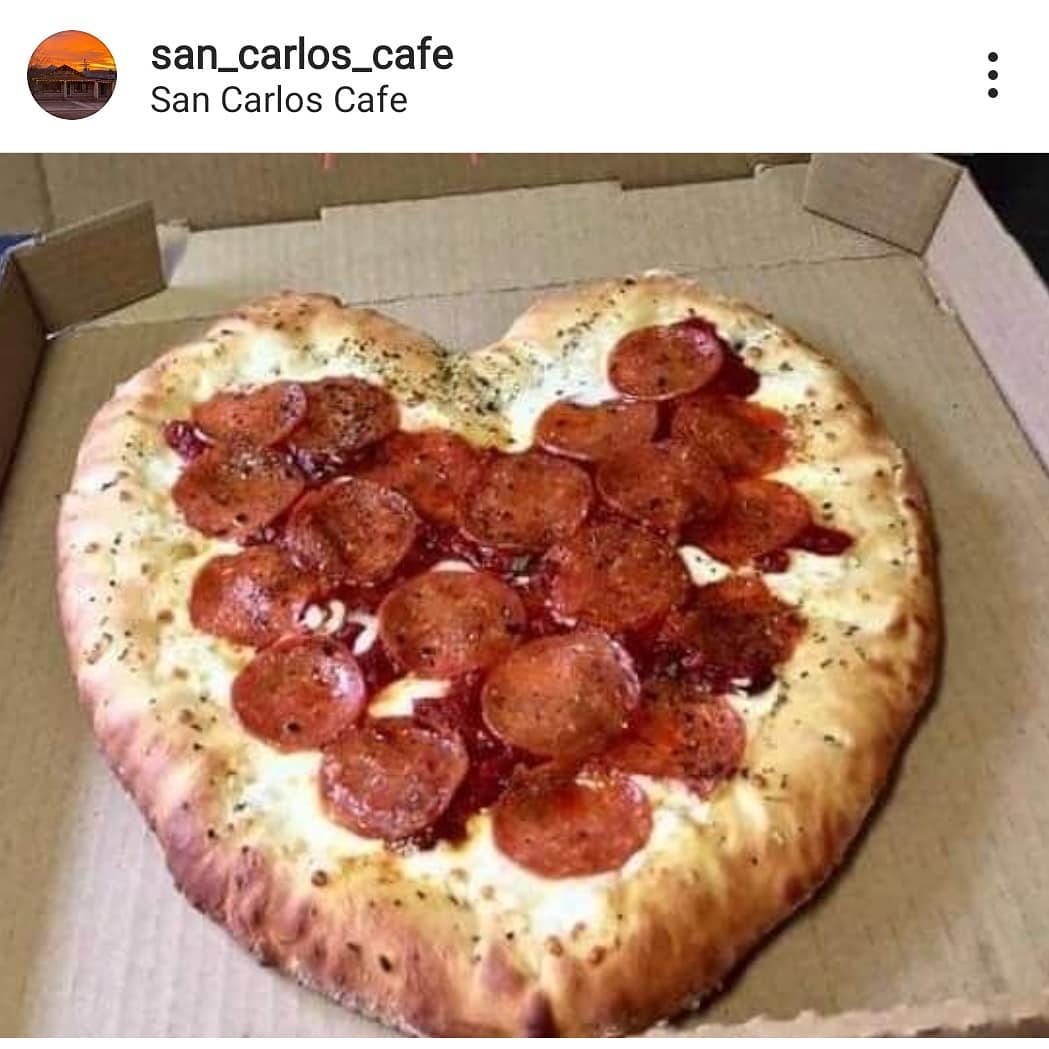Image resolution: width=1049 pixels, height=1049 pixels.
Task: Open the post's three-dot options menu
Action: click(992, 75)
